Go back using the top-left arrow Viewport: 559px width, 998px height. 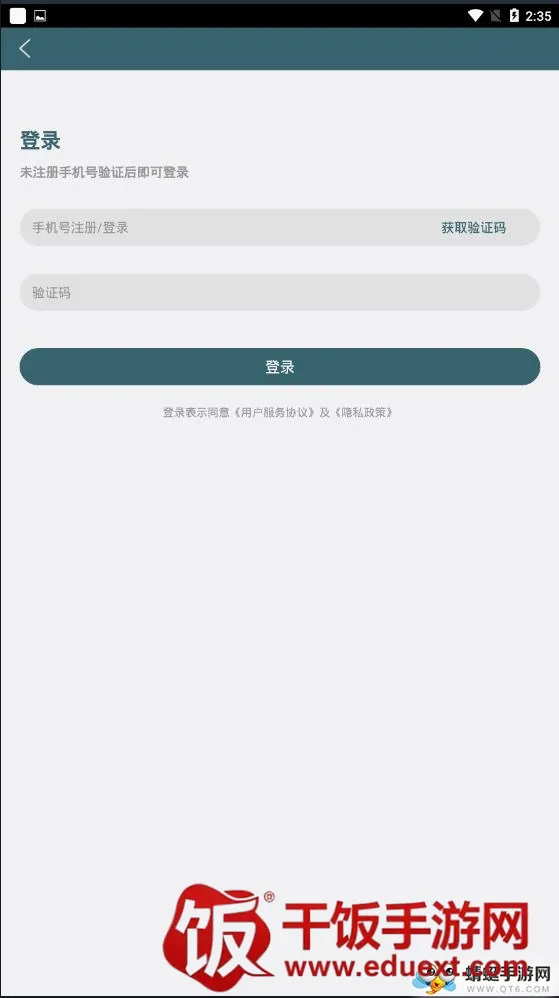pyautogui.click(x=25, y=48)
